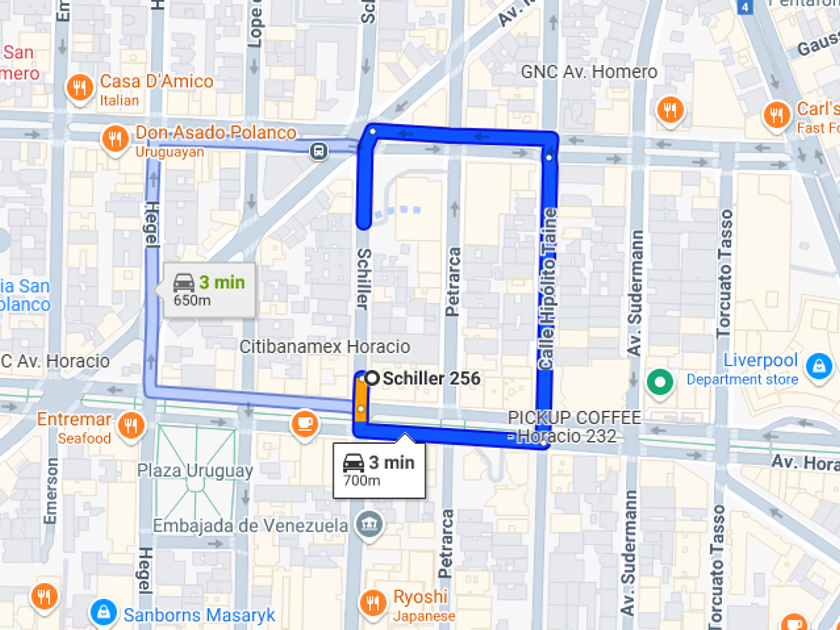The image size is (840, 630).
Task: Open the Schiller 256 destination marker
Action: [x=372, y=378]
